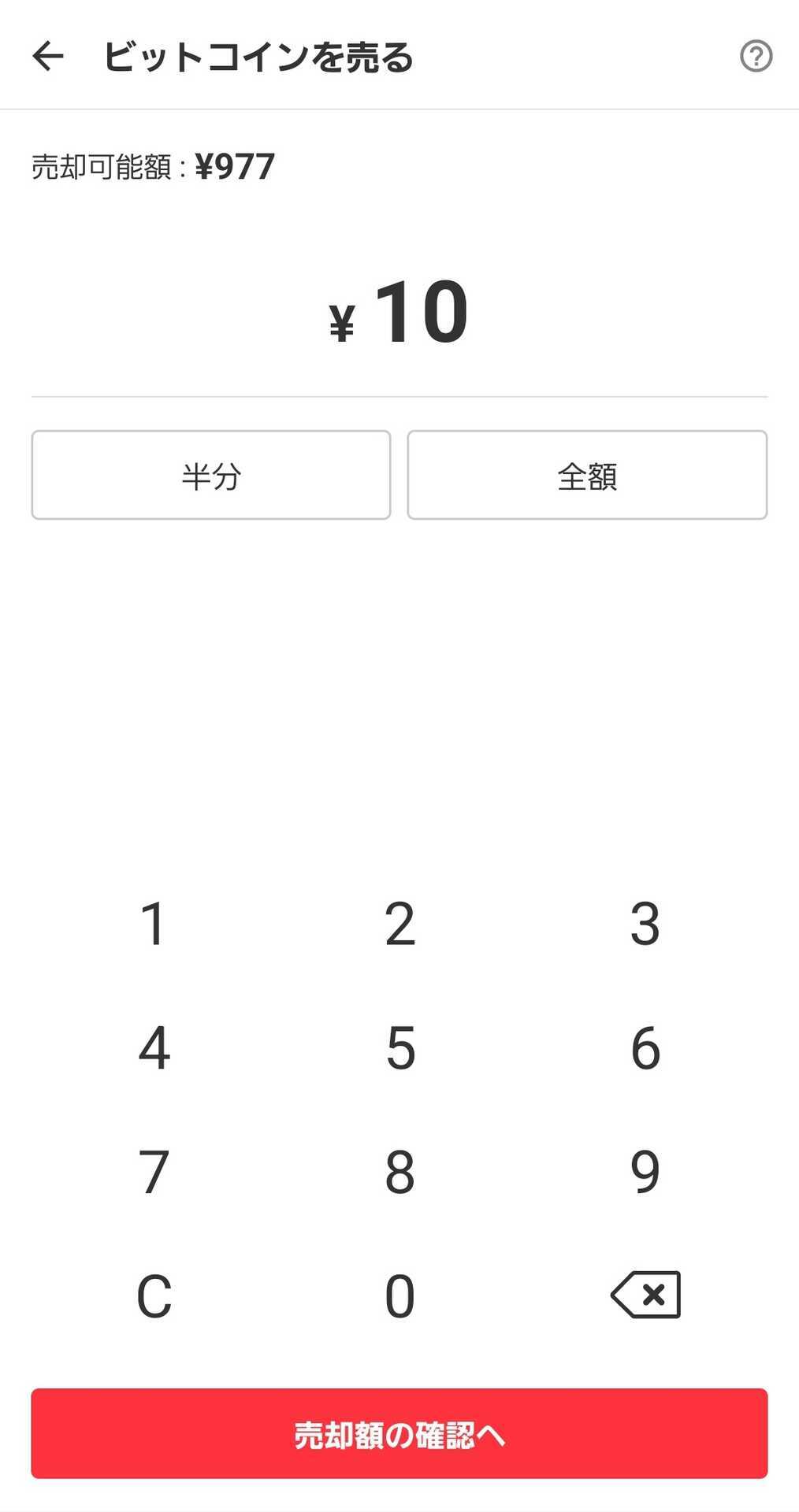Enter digit 7 on the keypad
Screen dimensions: 799x1512
[154, 1172]
